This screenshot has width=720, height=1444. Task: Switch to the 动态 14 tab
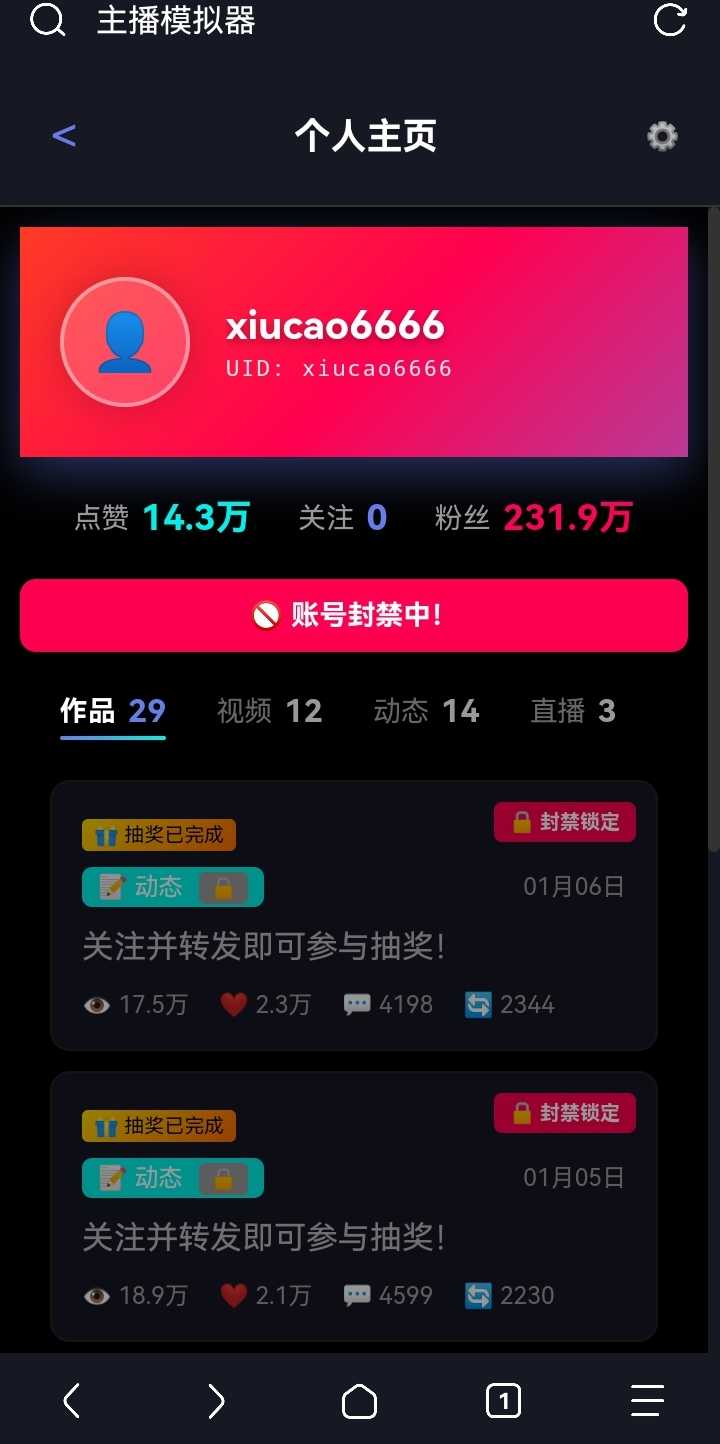pos(426,711)
